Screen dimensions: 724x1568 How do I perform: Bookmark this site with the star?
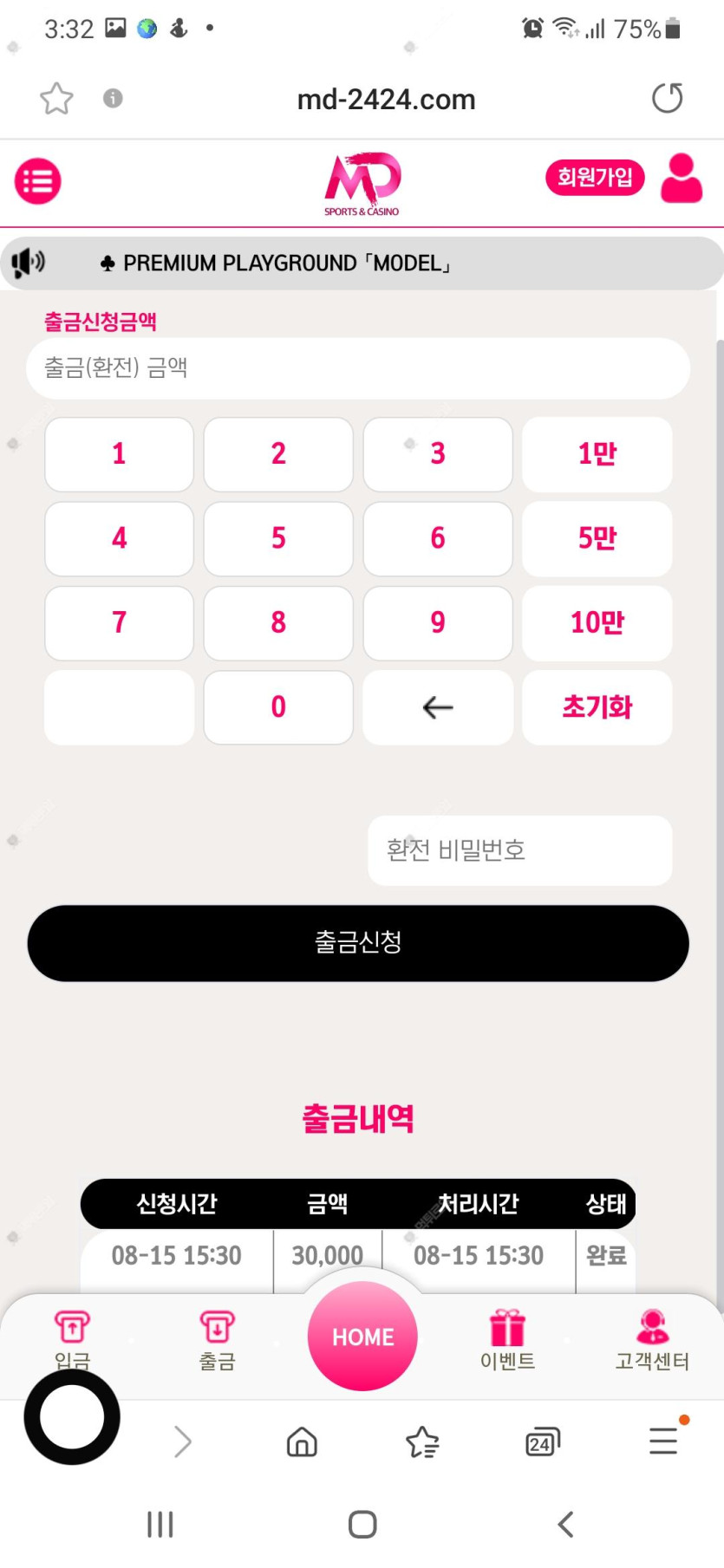[56, 98]
